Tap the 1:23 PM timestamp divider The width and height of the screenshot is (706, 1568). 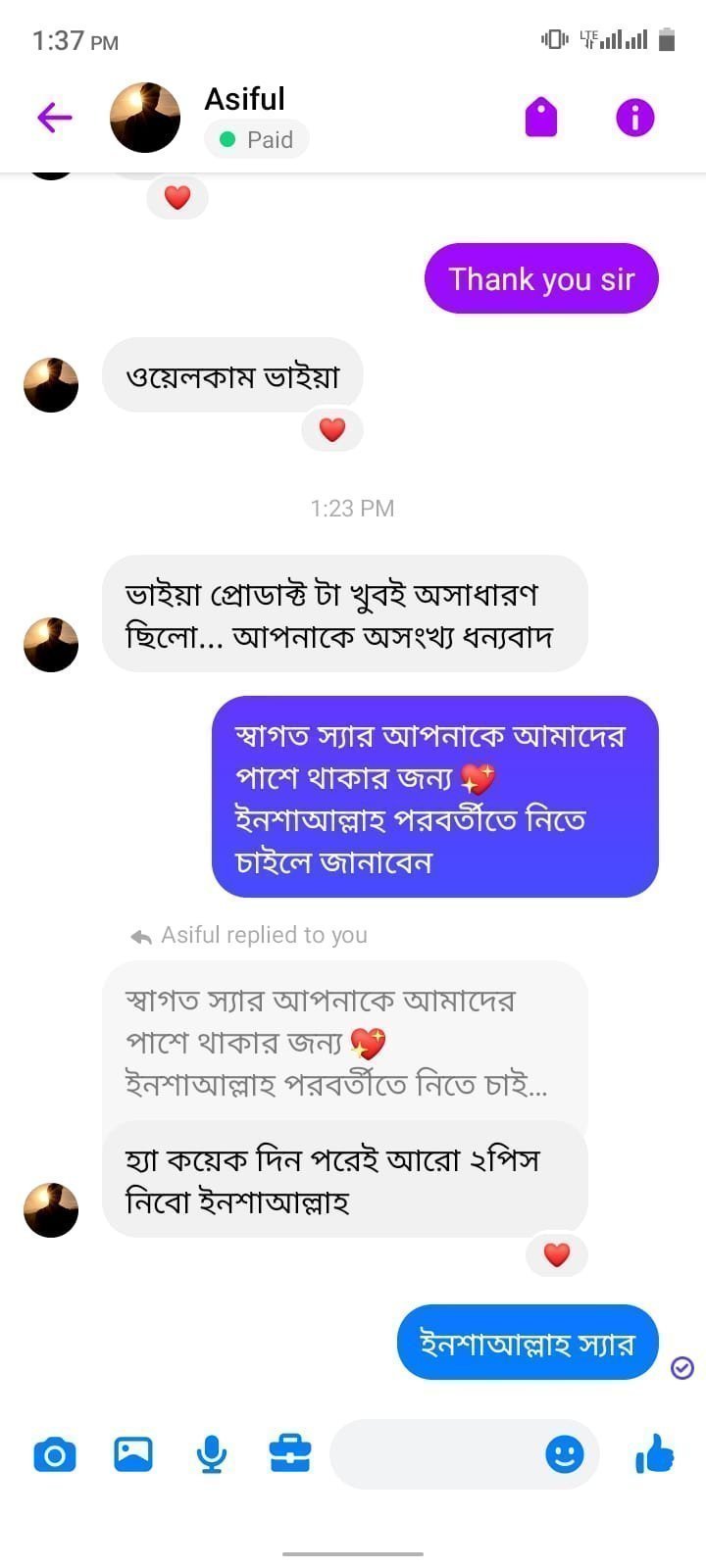coord(352,508)
